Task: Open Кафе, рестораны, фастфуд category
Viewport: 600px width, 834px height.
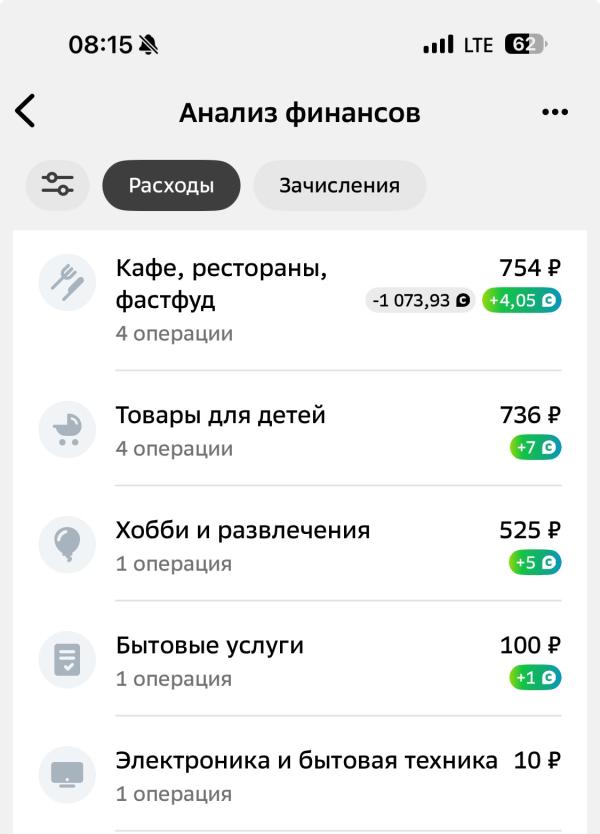Action: (x=300, y=300)
